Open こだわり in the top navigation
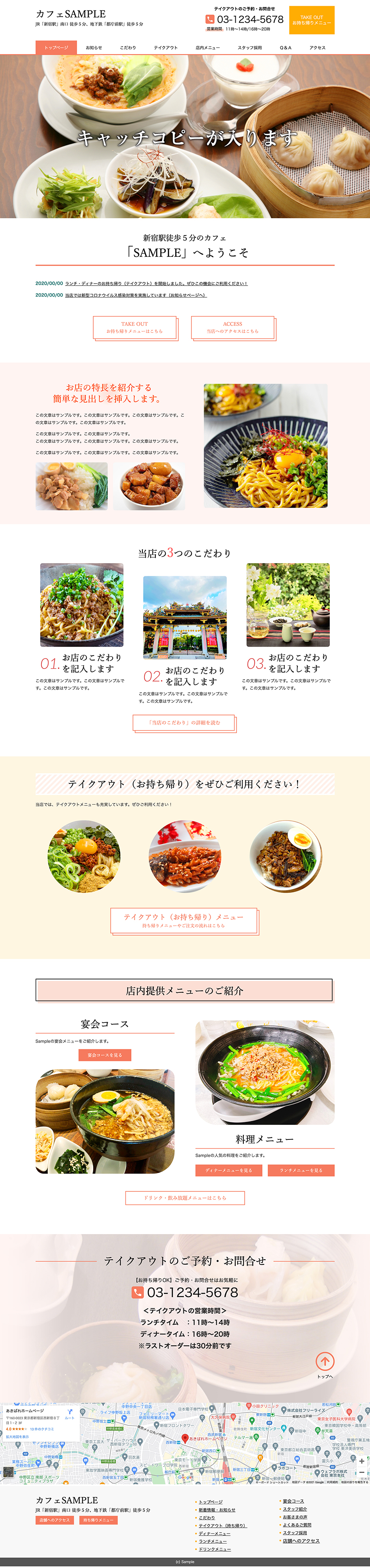370x1568 pixels. [x=127, y=48]
